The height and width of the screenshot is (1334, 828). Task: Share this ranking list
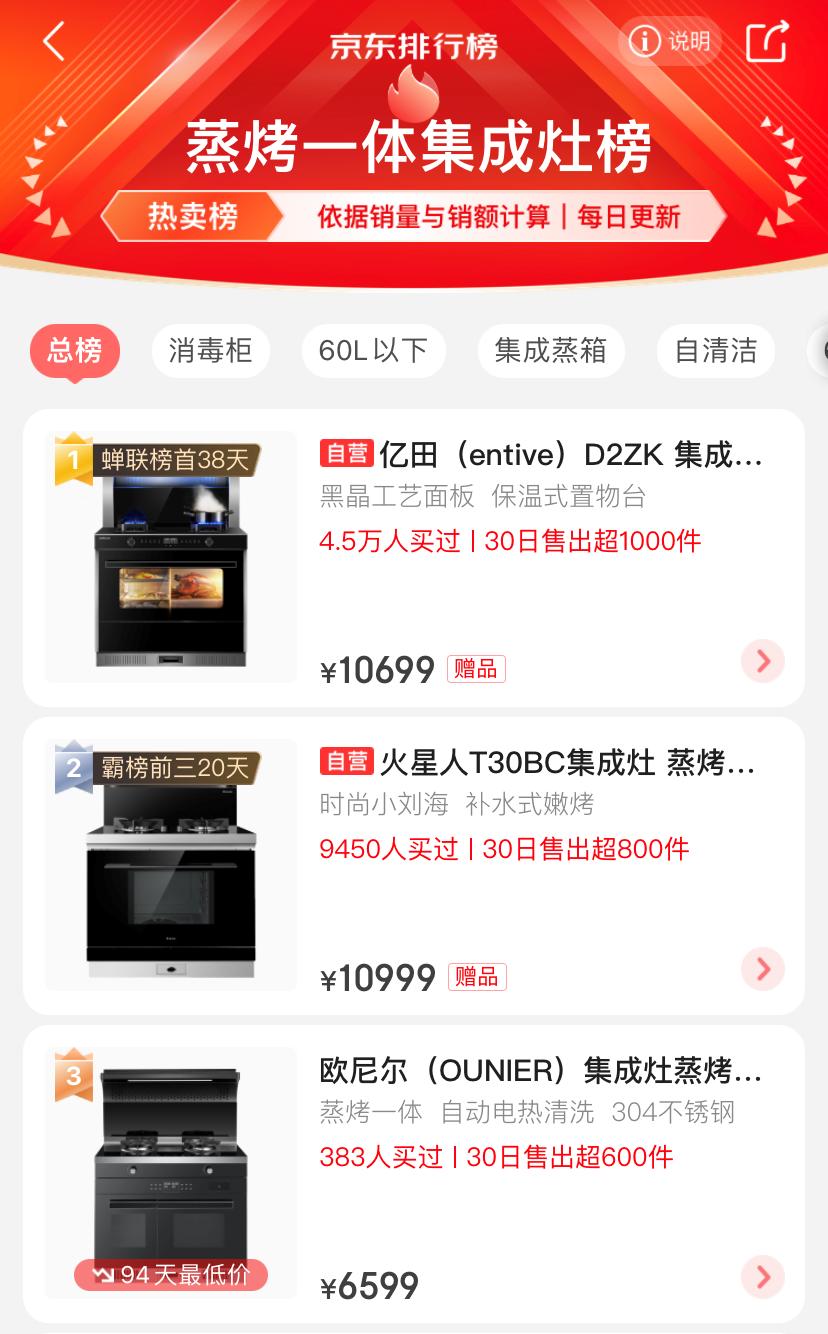pyautogui.click(x=767, y=42)
